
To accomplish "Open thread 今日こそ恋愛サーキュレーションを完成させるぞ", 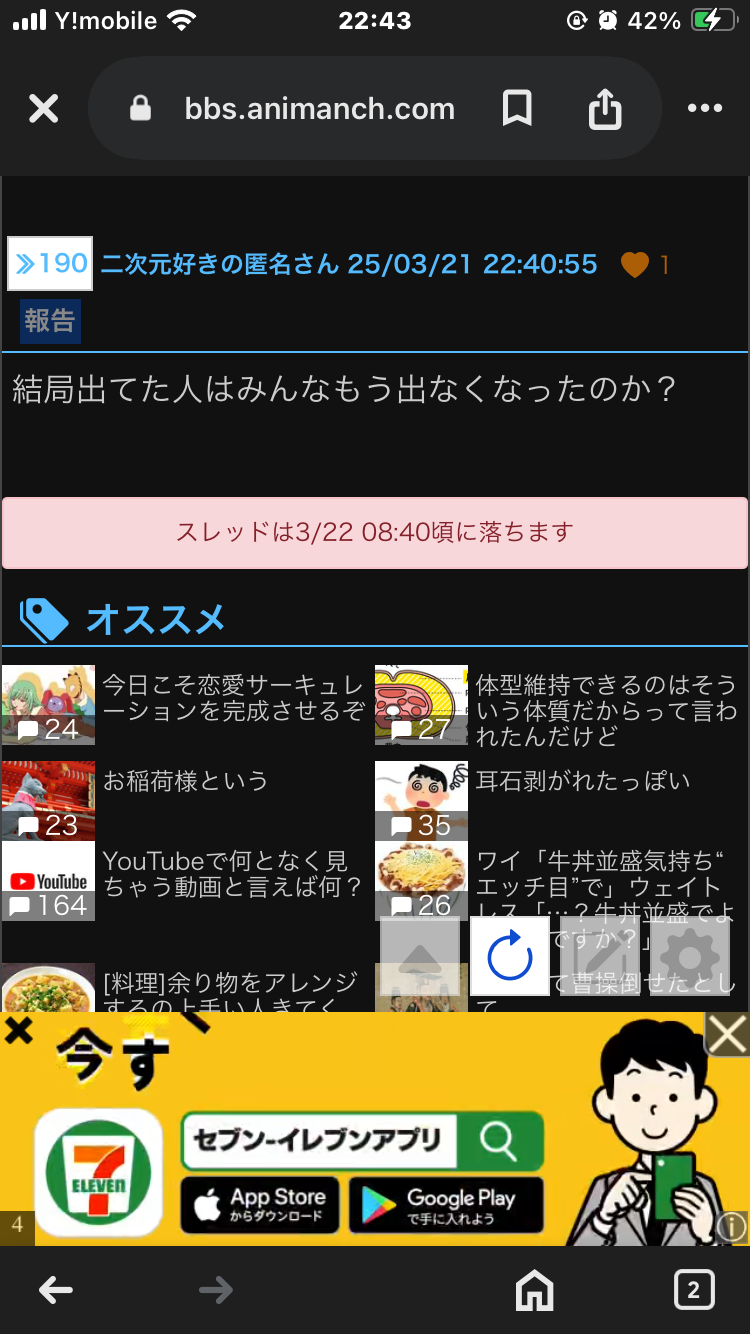I will 187,705.
